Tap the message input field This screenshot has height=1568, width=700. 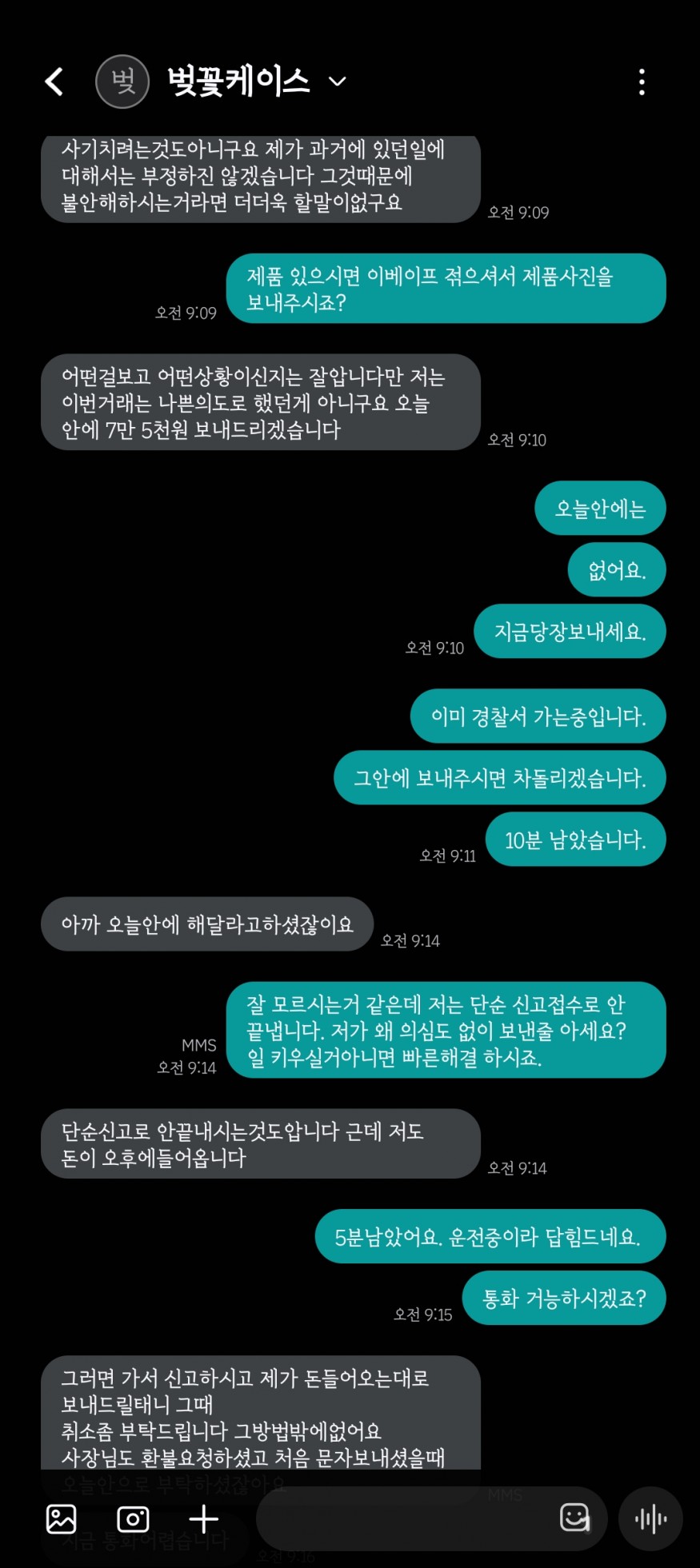(400, 1518)
